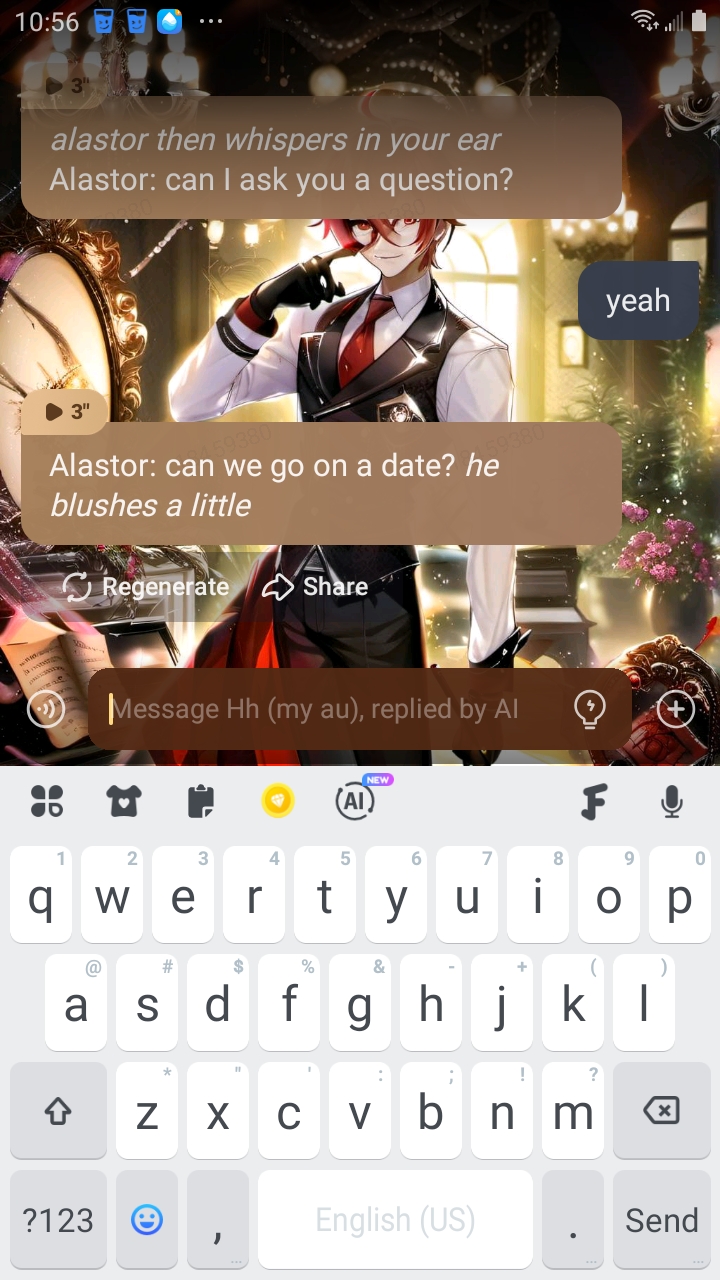The width and height of the screenshot is (720, 1280).
Task: Open the keyboard clipboard tool
Action: (x=201, y=800)
